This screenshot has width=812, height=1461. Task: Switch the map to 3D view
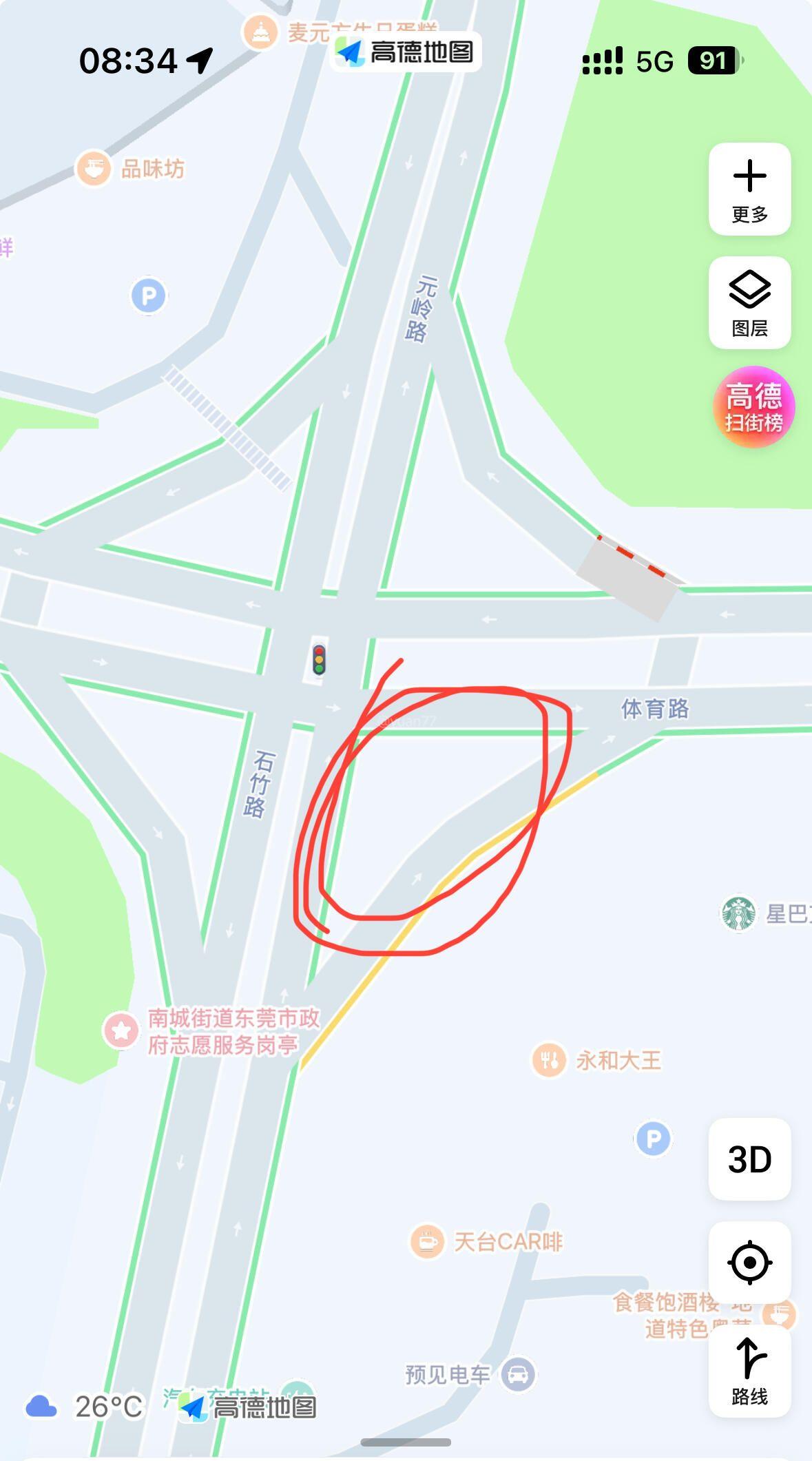749,1160
